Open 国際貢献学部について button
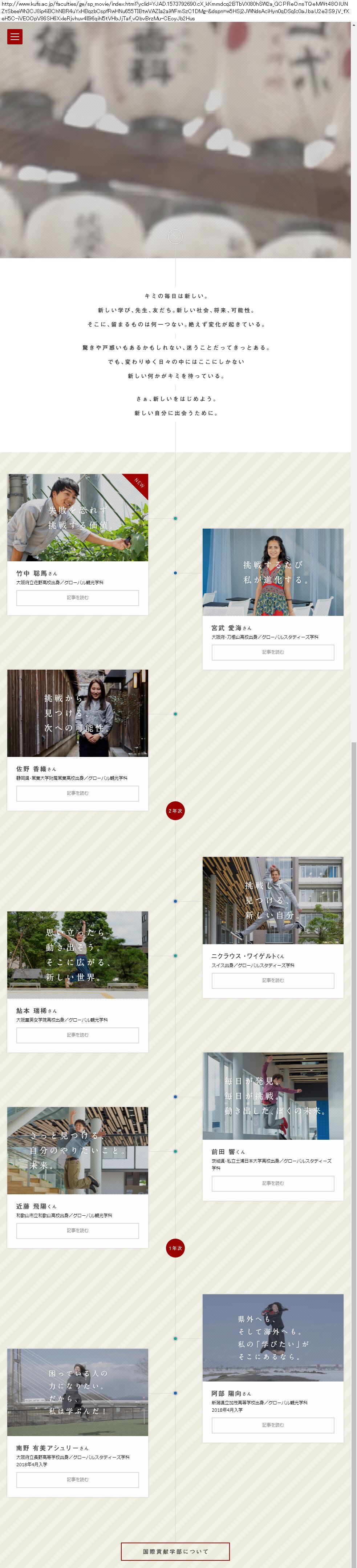 tap(175, 1551)
